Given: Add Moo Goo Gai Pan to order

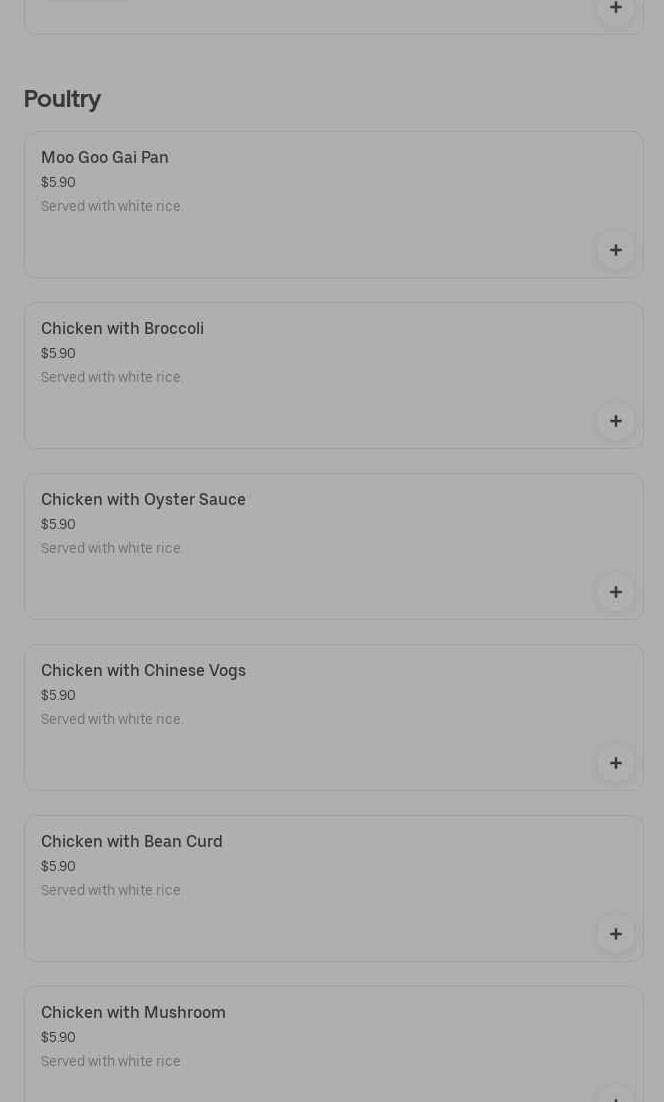Looking at the screenshot, I should click(615, 250).
